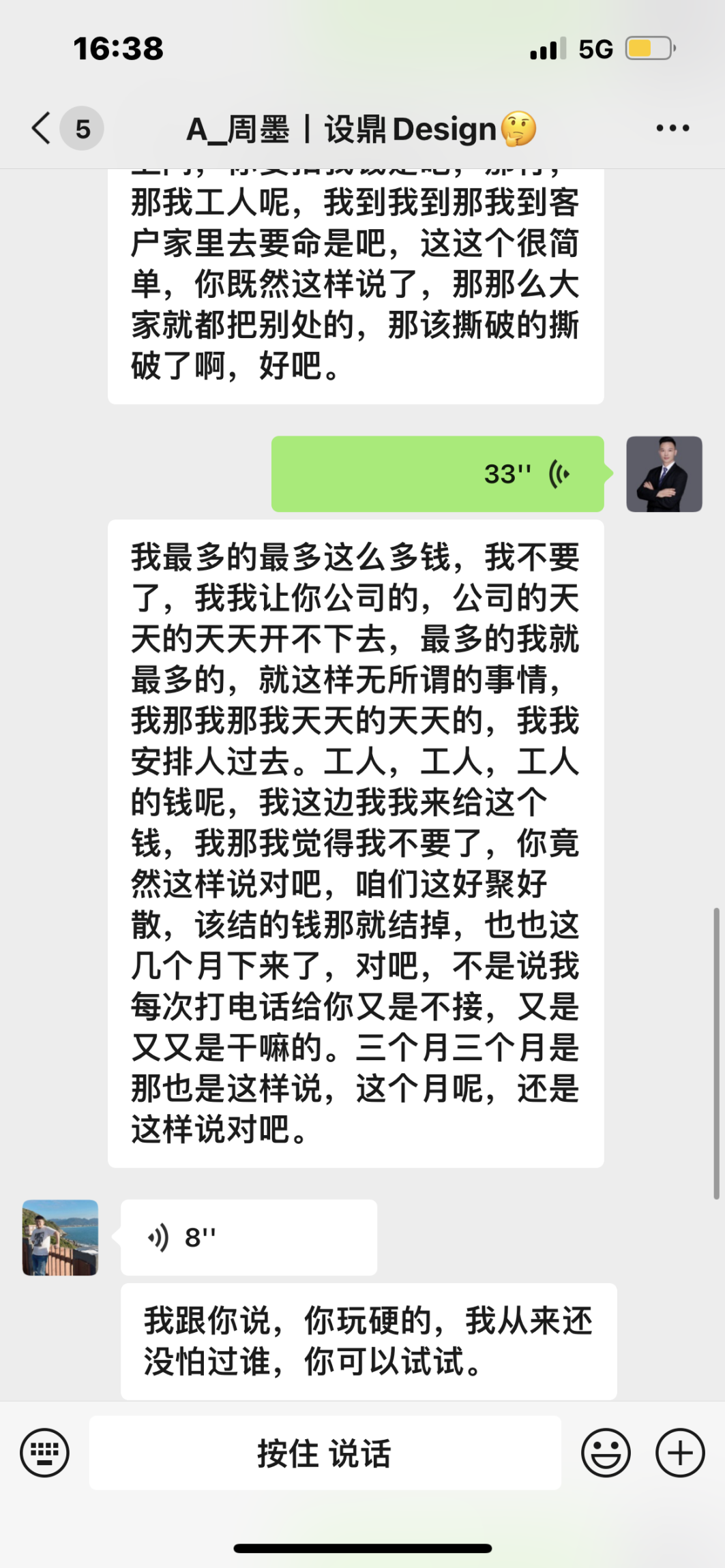Play the 33-second sent voice message
The width and height of the screenshot is (725, 1568).
click(437, 474)
